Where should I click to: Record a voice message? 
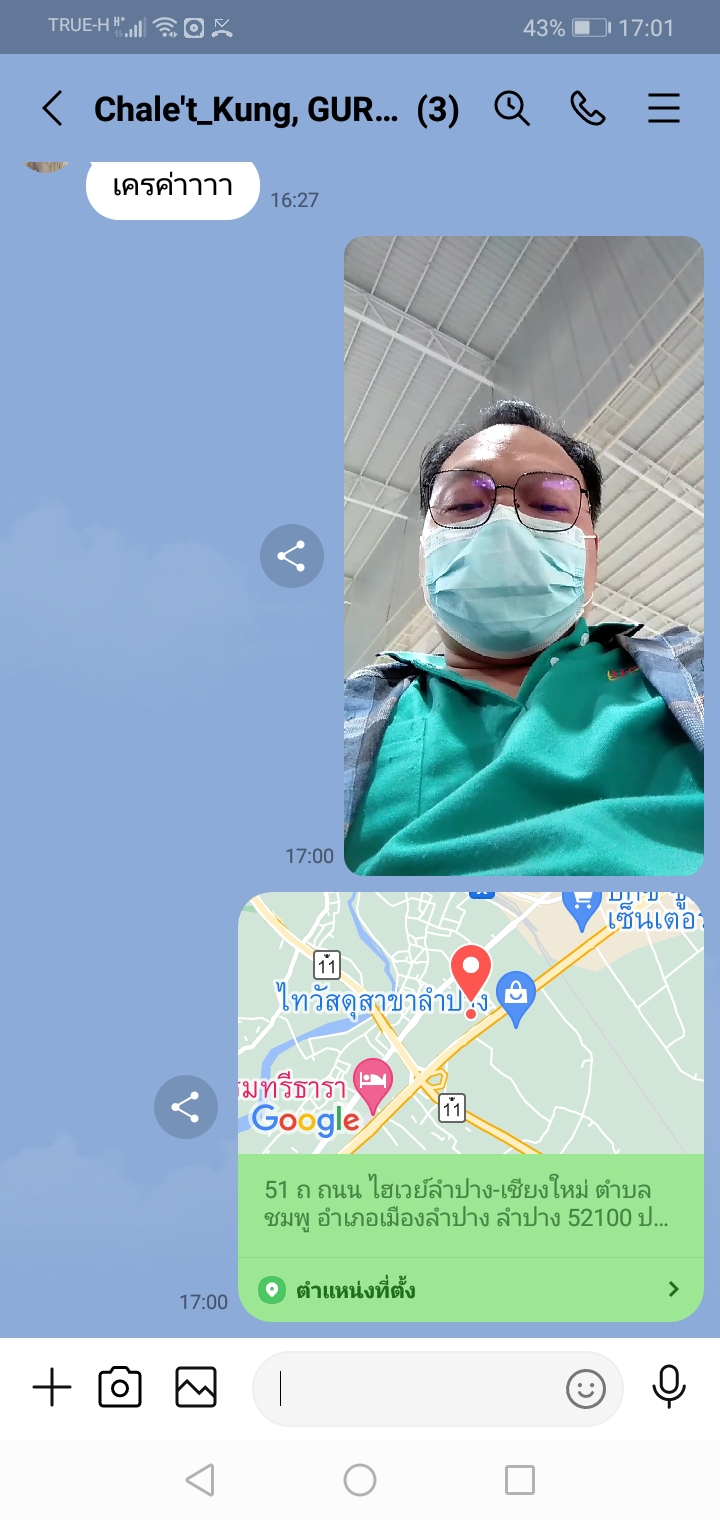tap(669, 1388)
